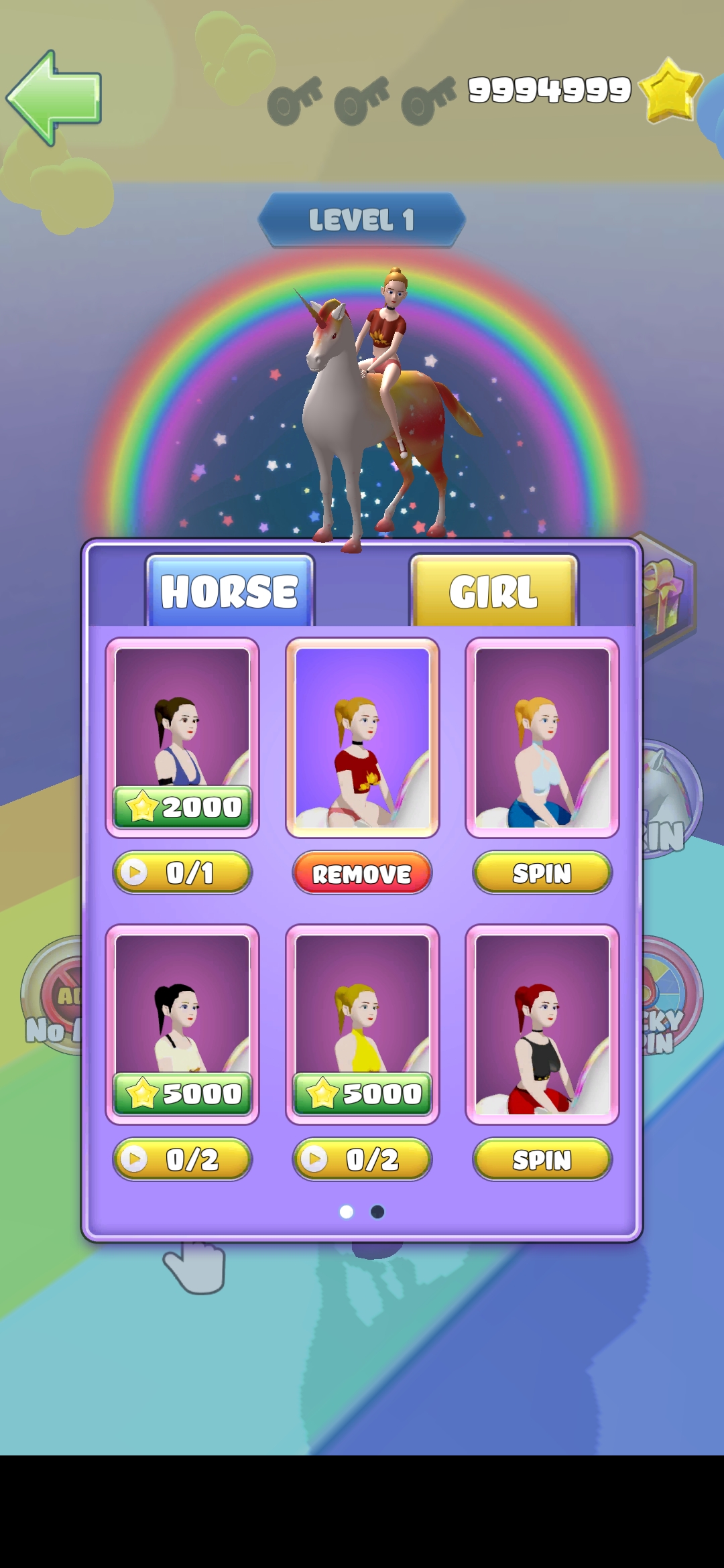Select the red-haired girl card
The width and height of the screenshot is (724, 1568).
pyautogui.click(x=542, y=1024)
